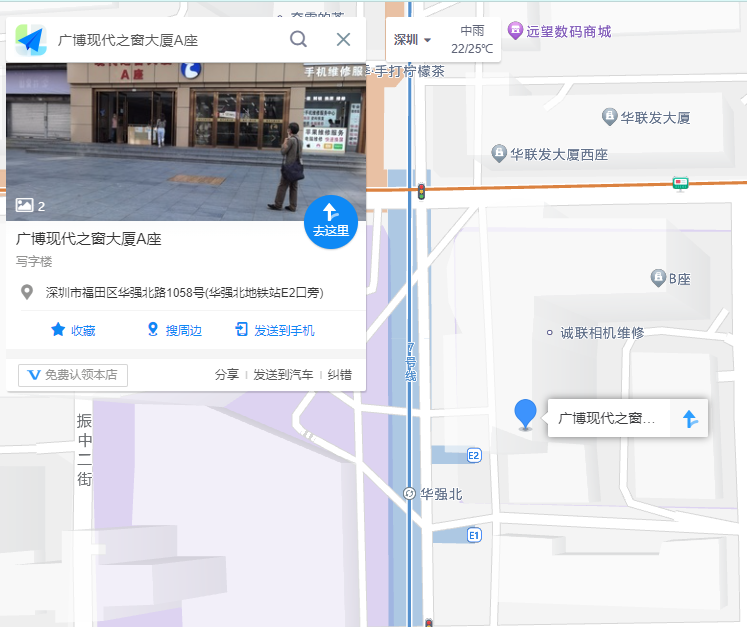Screen dimensions: 747x627
Task: Tap the 分享 share link
Action: click(226, 375)
